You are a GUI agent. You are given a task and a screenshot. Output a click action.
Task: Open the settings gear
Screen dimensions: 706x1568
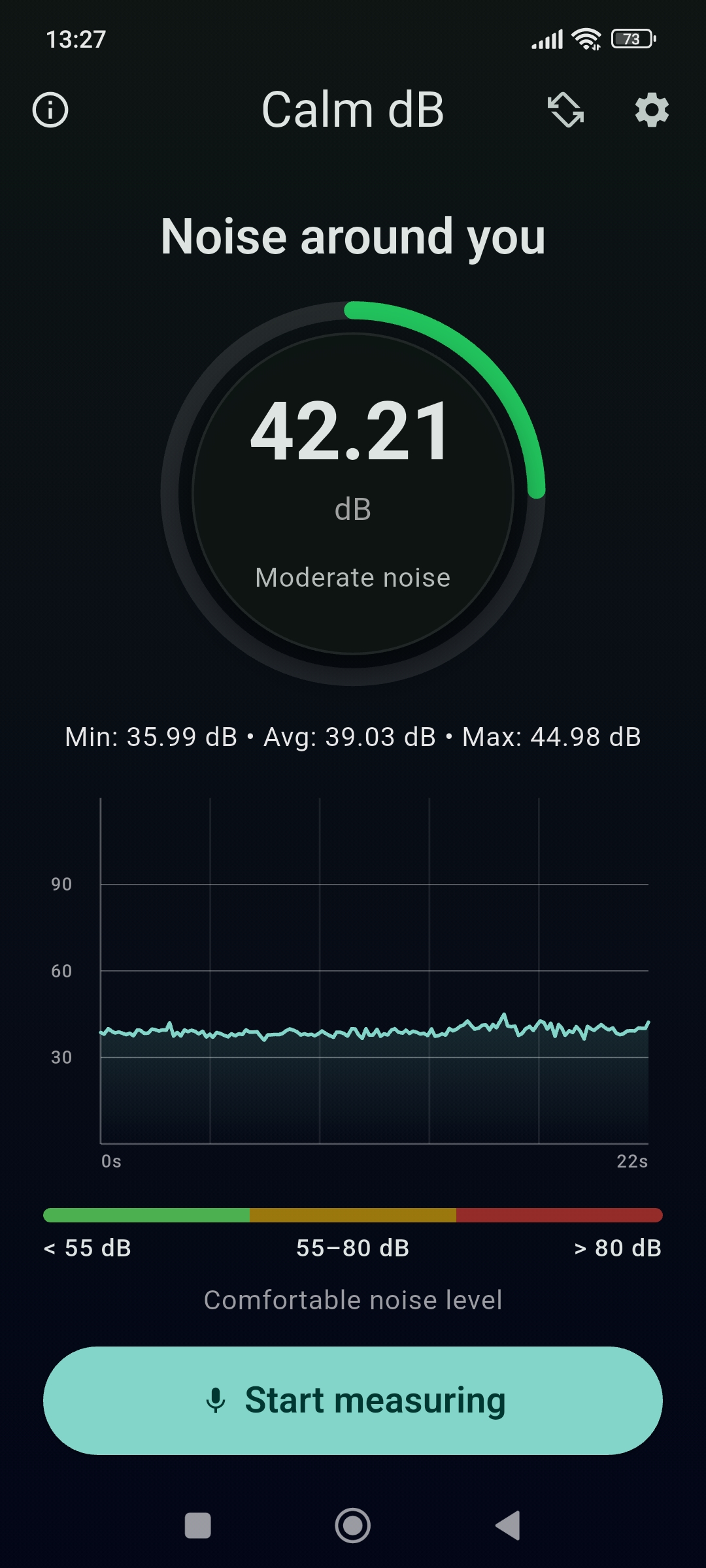tap(652, 110)
